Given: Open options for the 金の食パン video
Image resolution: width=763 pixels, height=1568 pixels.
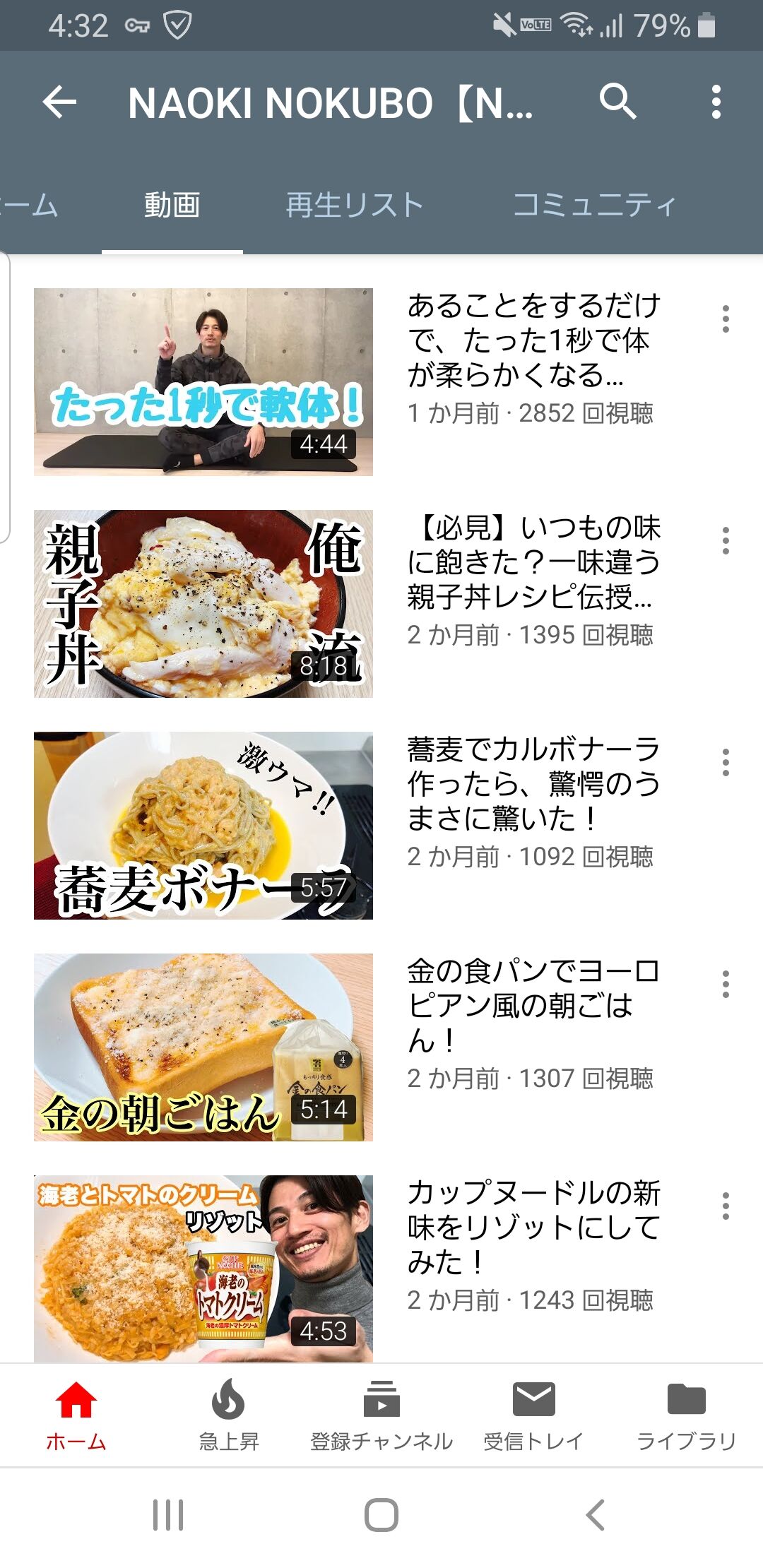Looking at the screenshot, I should pos(726,985).
